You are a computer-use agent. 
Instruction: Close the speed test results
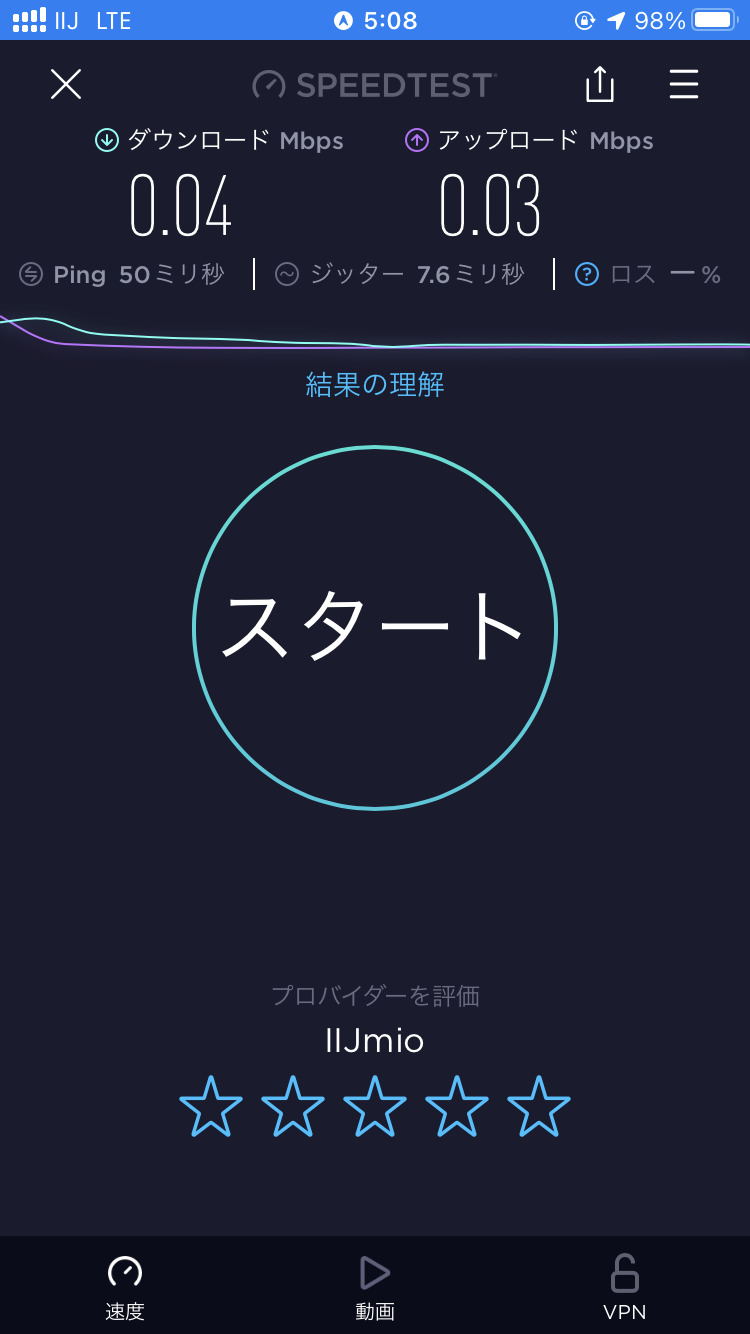pyautogui.click(x=66, y=84)
